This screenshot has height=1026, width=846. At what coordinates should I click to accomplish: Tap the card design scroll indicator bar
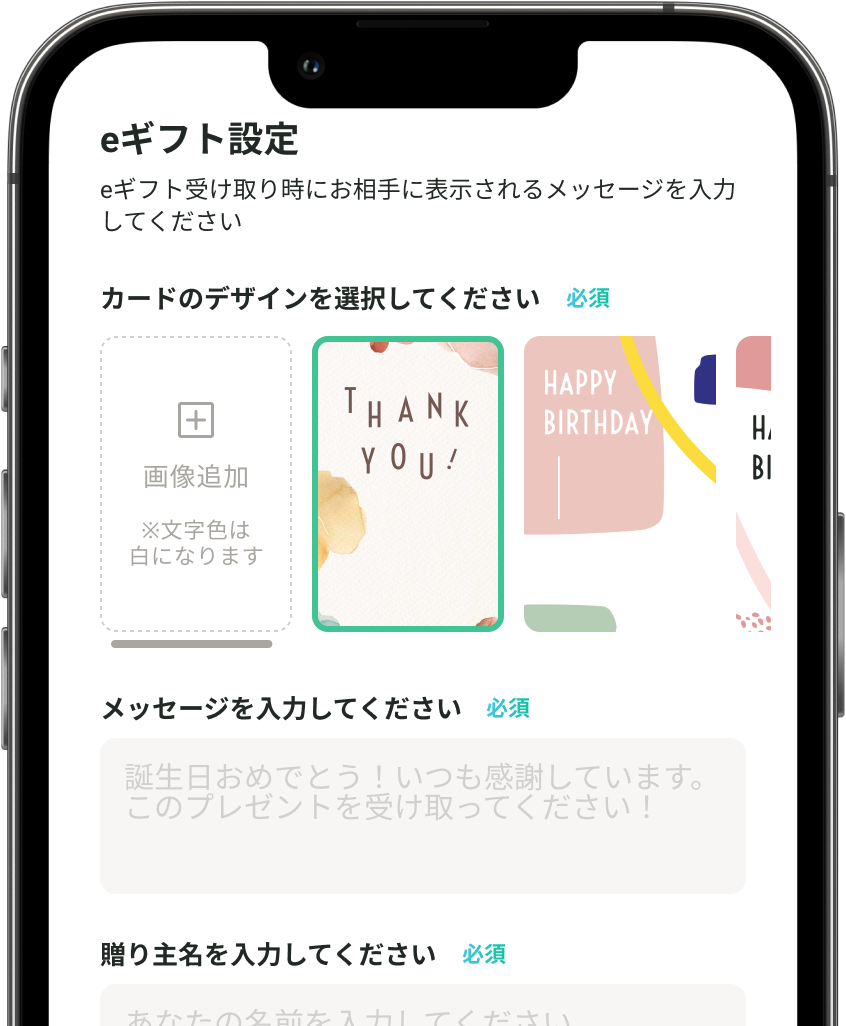click(191, 644)
